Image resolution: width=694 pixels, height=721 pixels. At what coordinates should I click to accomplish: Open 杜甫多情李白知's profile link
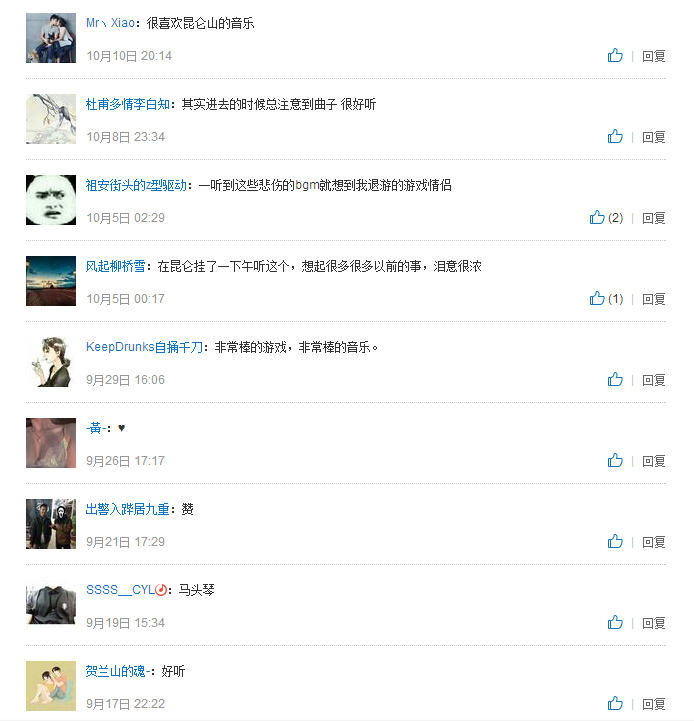tap(128, 104)
